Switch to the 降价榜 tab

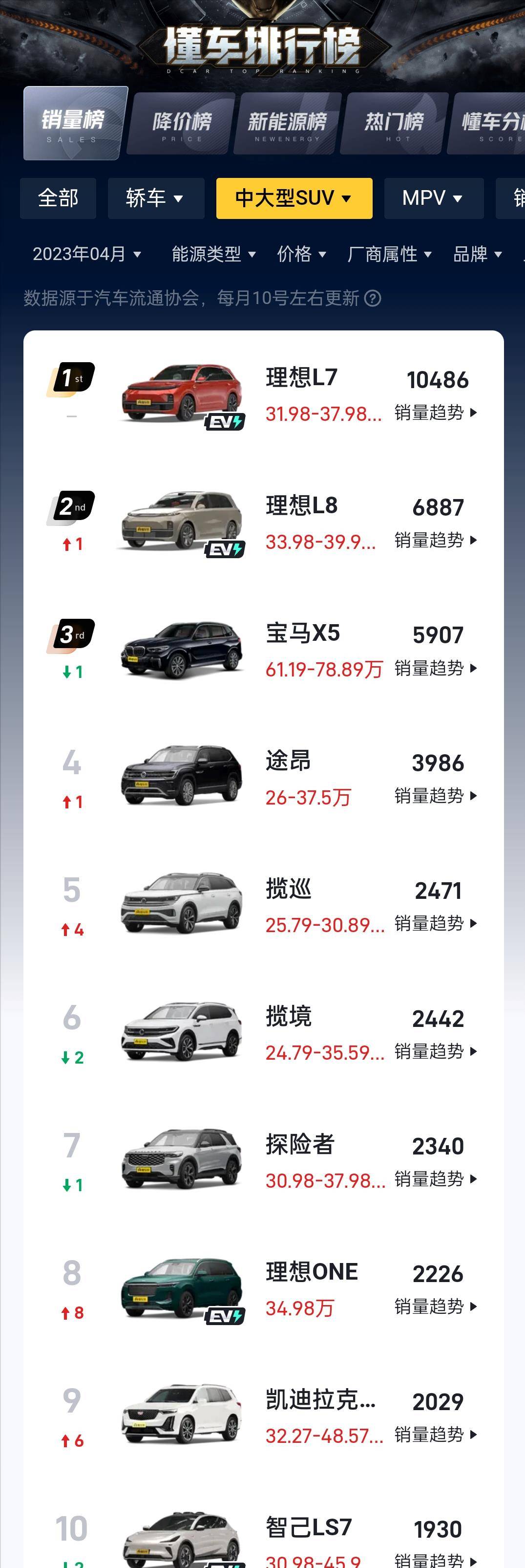point(182,125)
